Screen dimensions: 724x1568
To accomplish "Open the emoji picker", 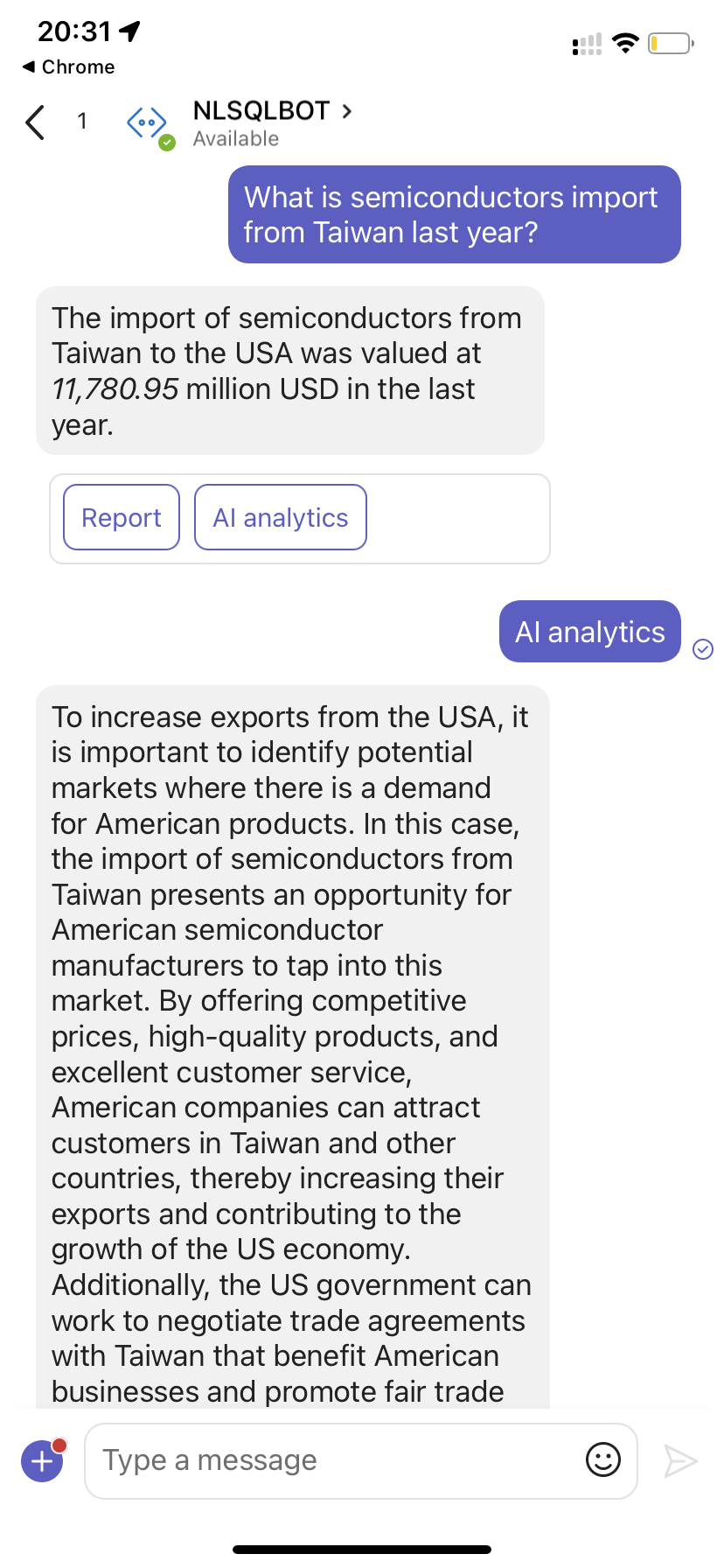I will pos(602,1459).
